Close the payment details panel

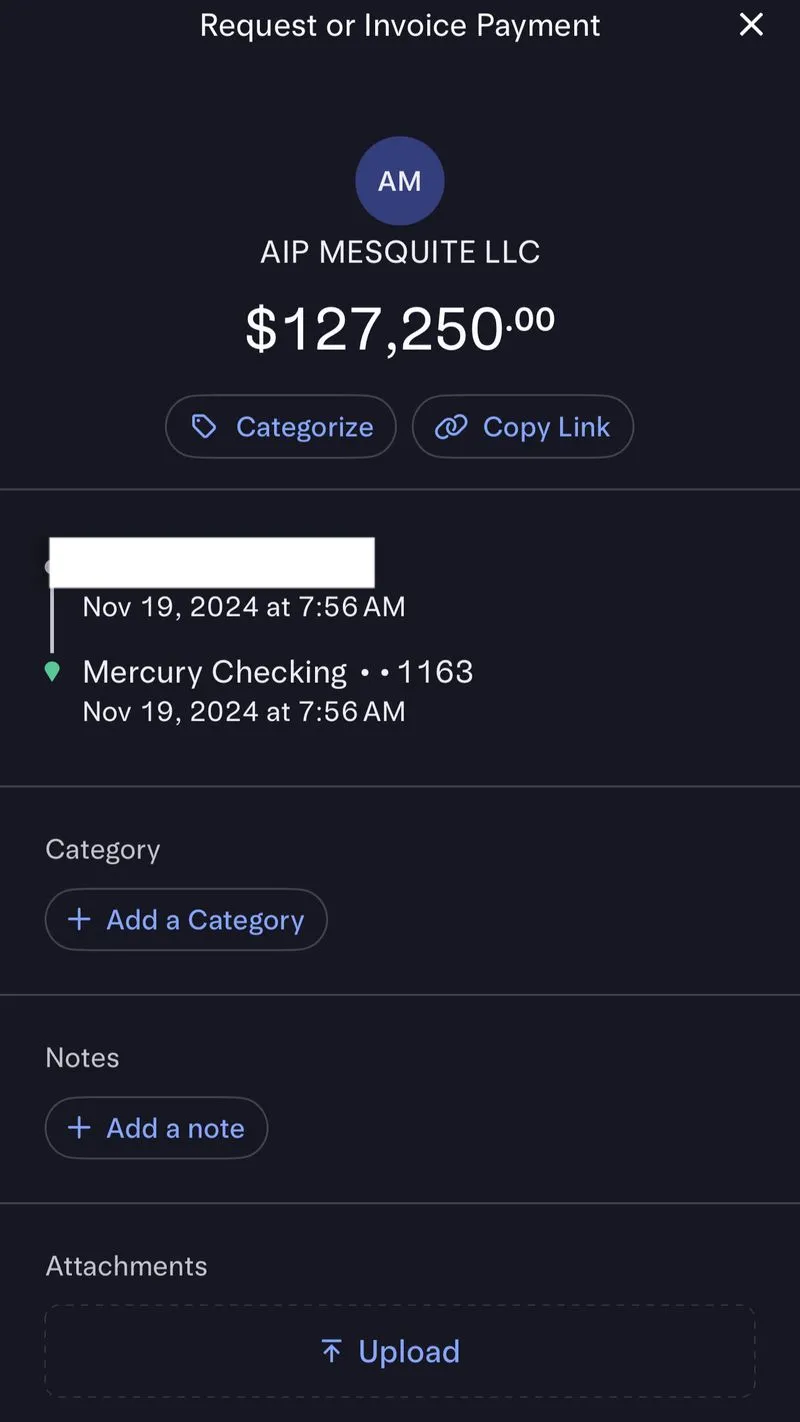click(x=751, y=25)
